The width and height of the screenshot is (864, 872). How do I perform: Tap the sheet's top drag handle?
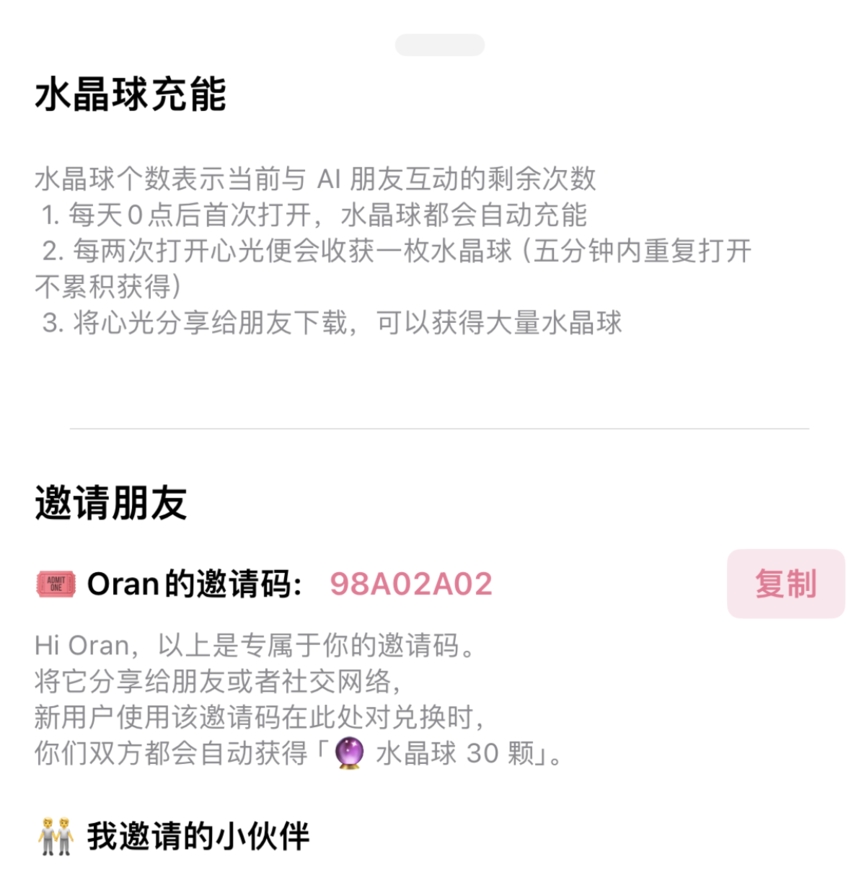440,45
